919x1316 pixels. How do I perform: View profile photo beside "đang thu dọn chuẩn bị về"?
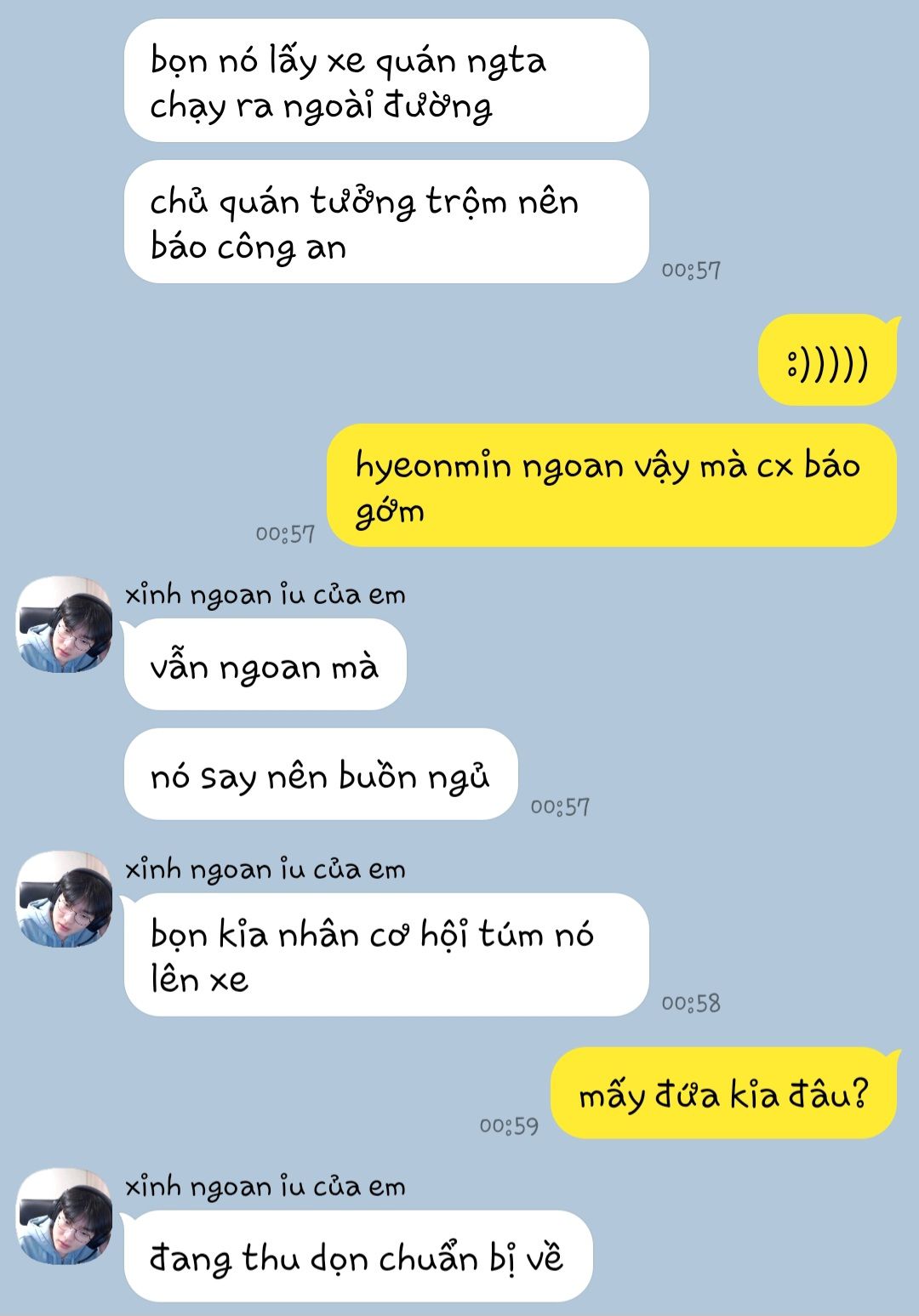65,1216
